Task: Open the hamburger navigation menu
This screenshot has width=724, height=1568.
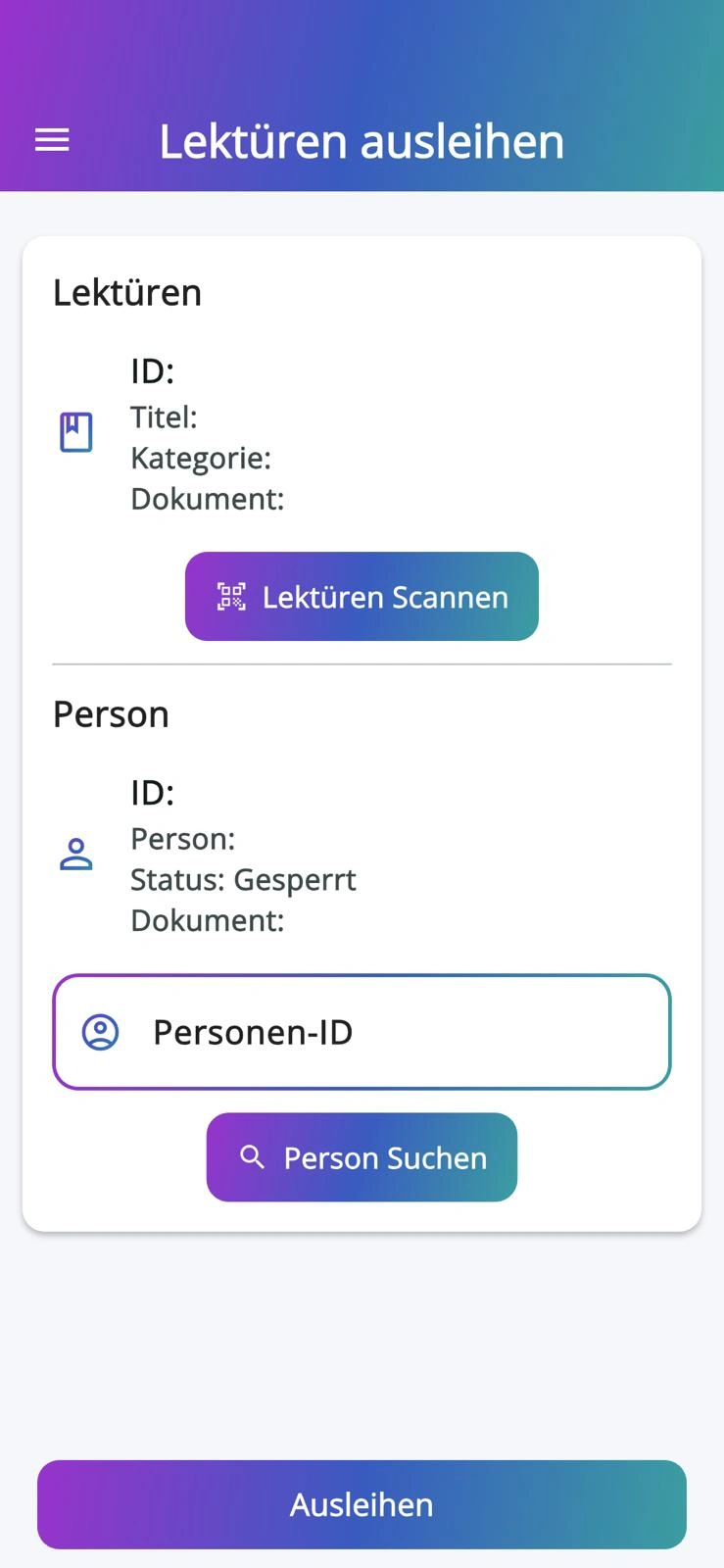Action: coord(52,140)
